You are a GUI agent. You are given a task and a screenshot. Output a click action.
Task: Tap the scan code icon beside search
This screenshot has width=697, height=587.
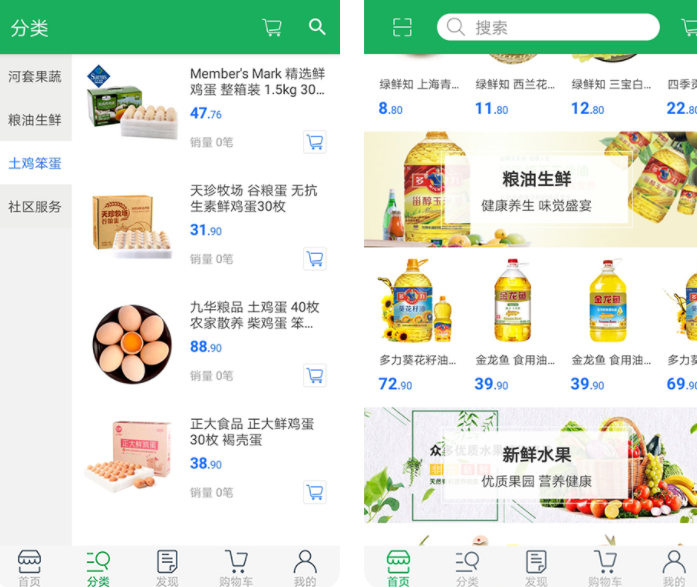pos(402,27)
